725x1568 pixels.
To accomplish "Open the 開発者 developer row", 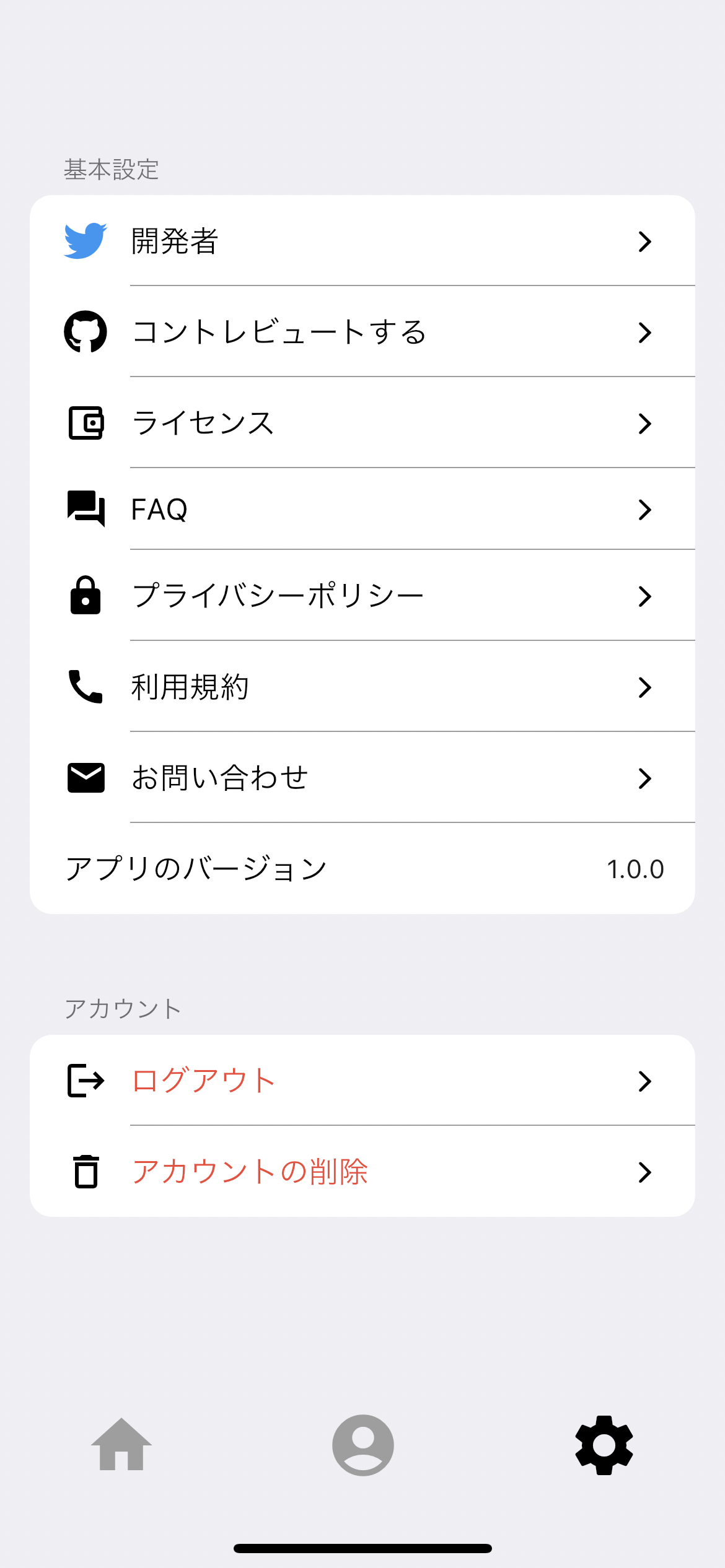I will pos(362,241).
